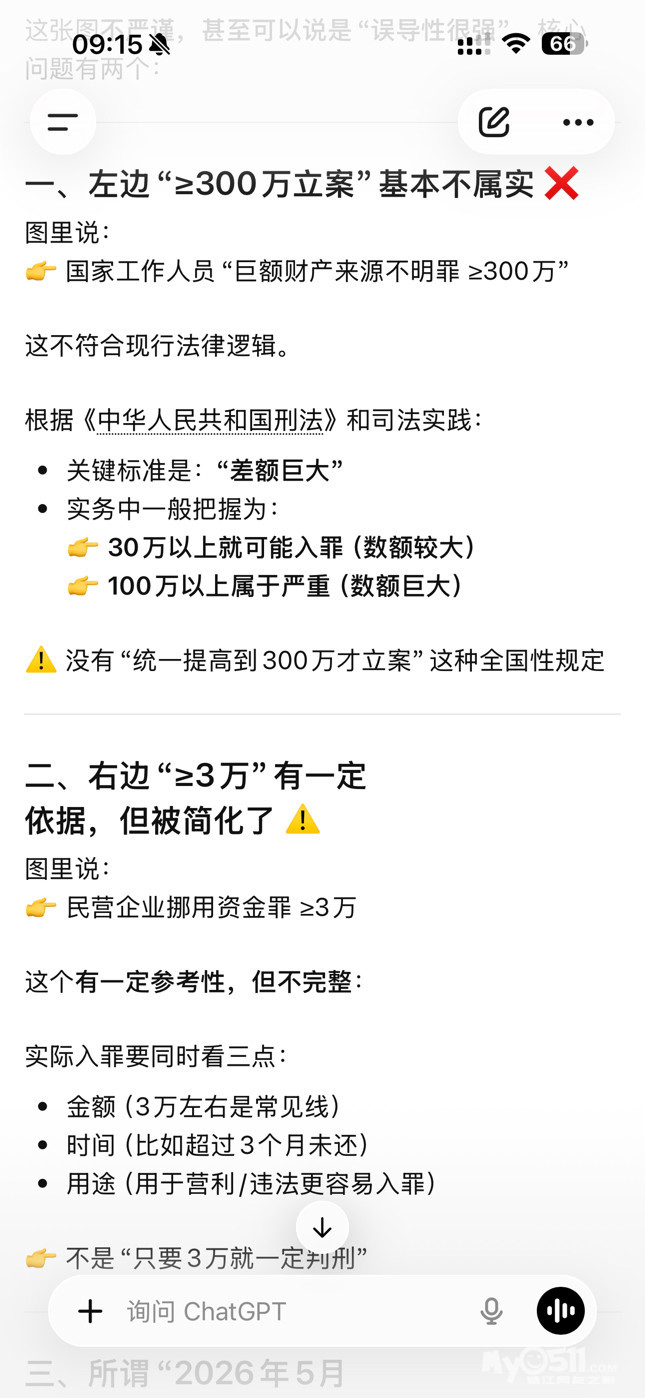Screen dimensions: 645x1398
Task: Jump to bottom with down-arrow button
Action: [322, 1228]
